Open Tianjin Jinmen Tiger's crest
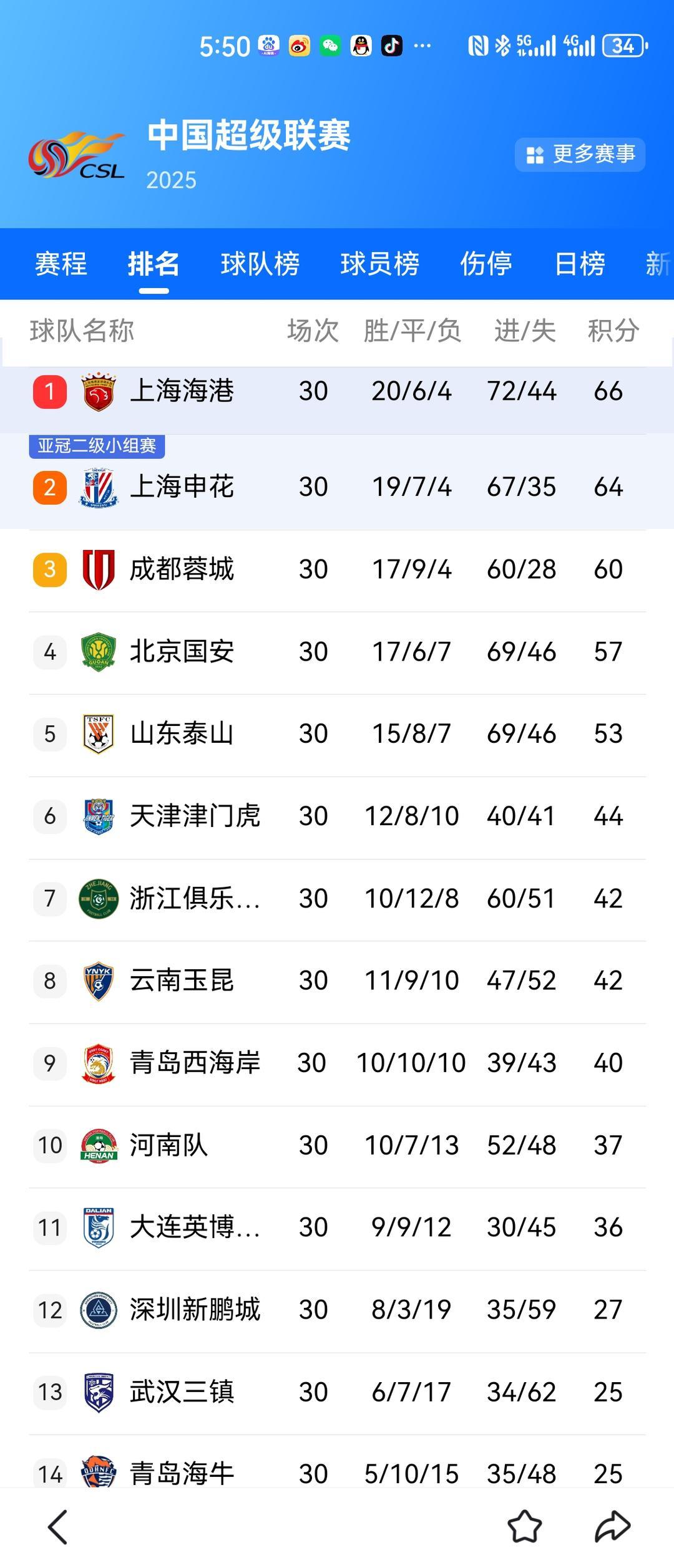This screenshot has height=1568, width=674. [98, 816]
